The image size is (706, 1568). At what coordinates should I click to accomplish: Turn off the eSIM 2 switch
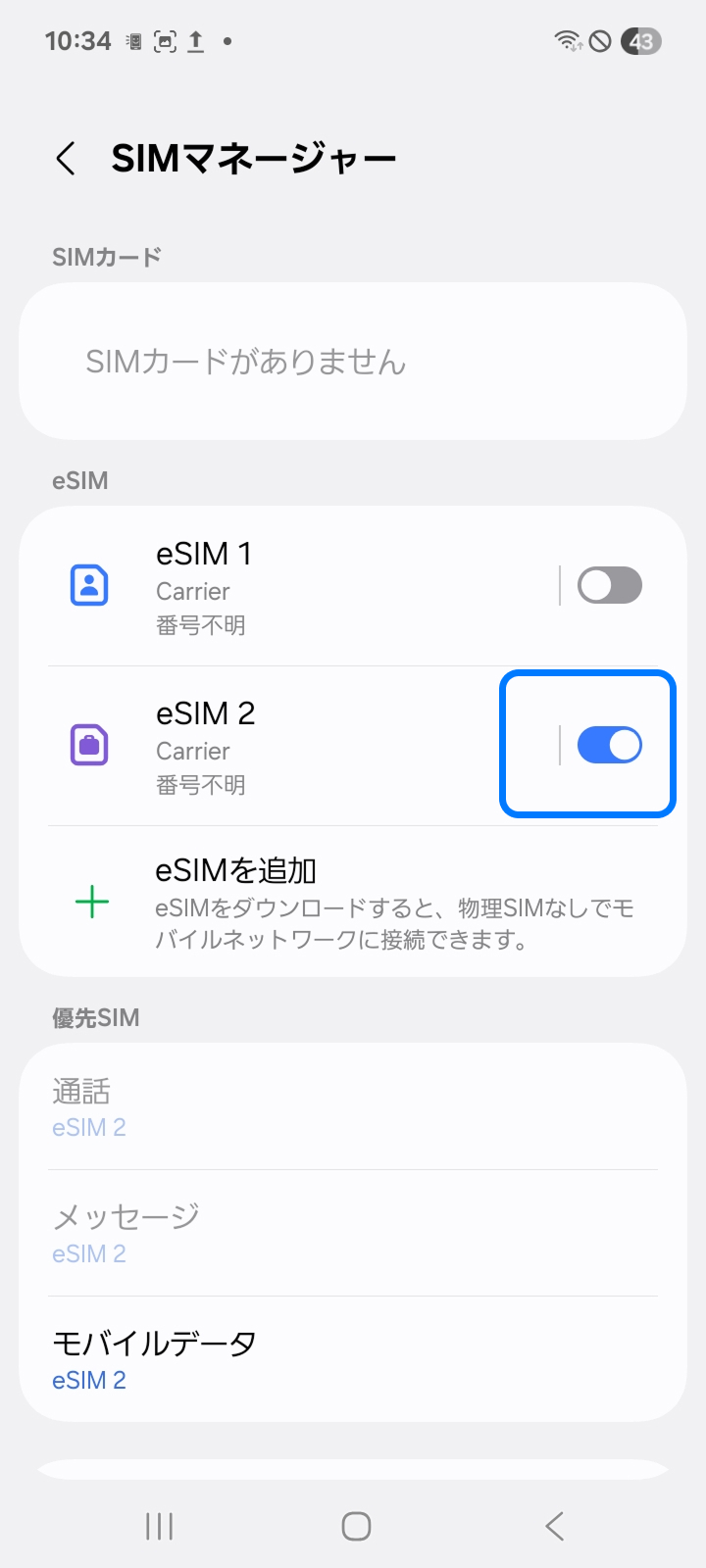[609, 746]
